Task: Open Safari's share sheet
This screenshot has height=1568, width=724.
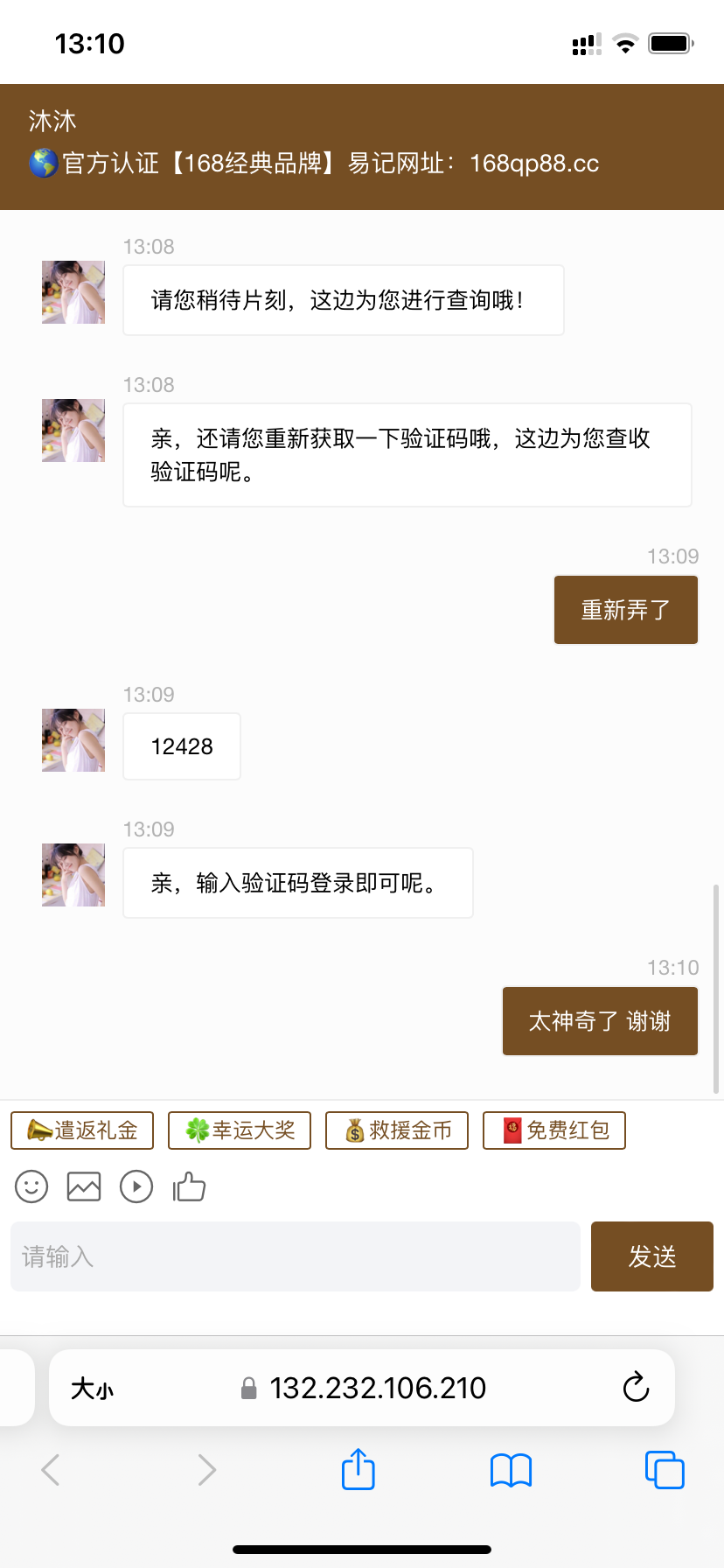Action: [358, 1469]
